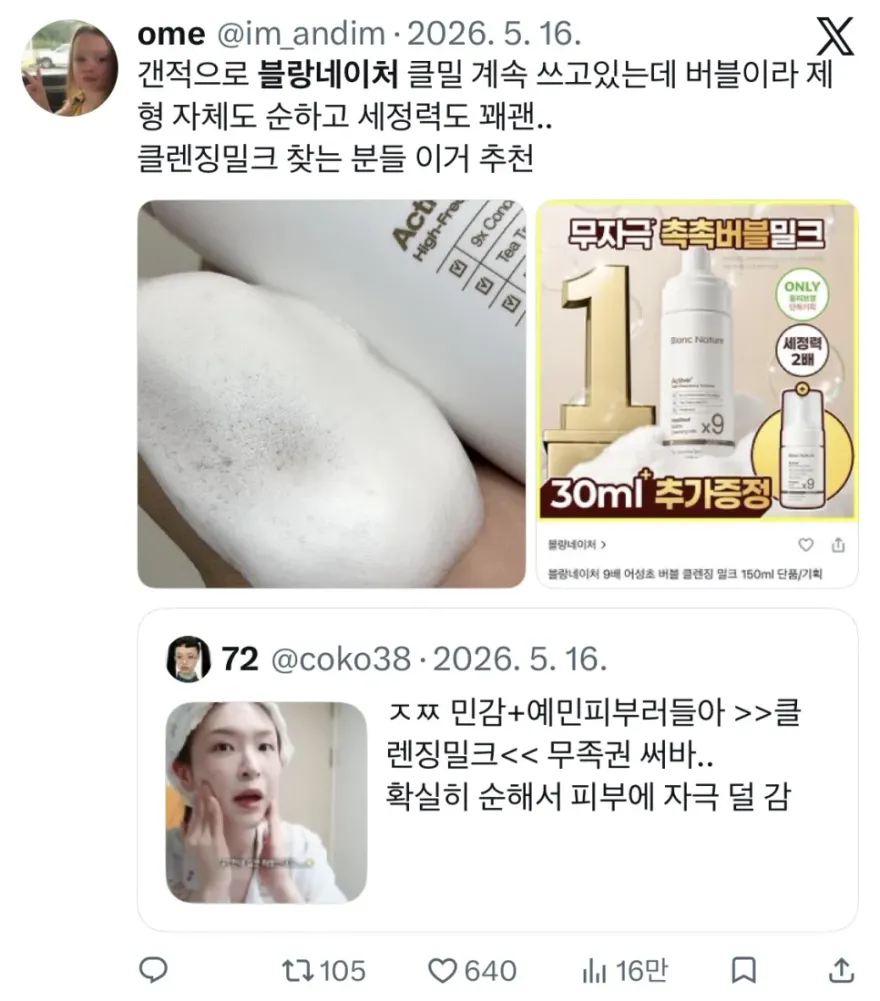880x1001 pixels.
Task: Open the @im_andim profile handle
Action: [301, 33]
